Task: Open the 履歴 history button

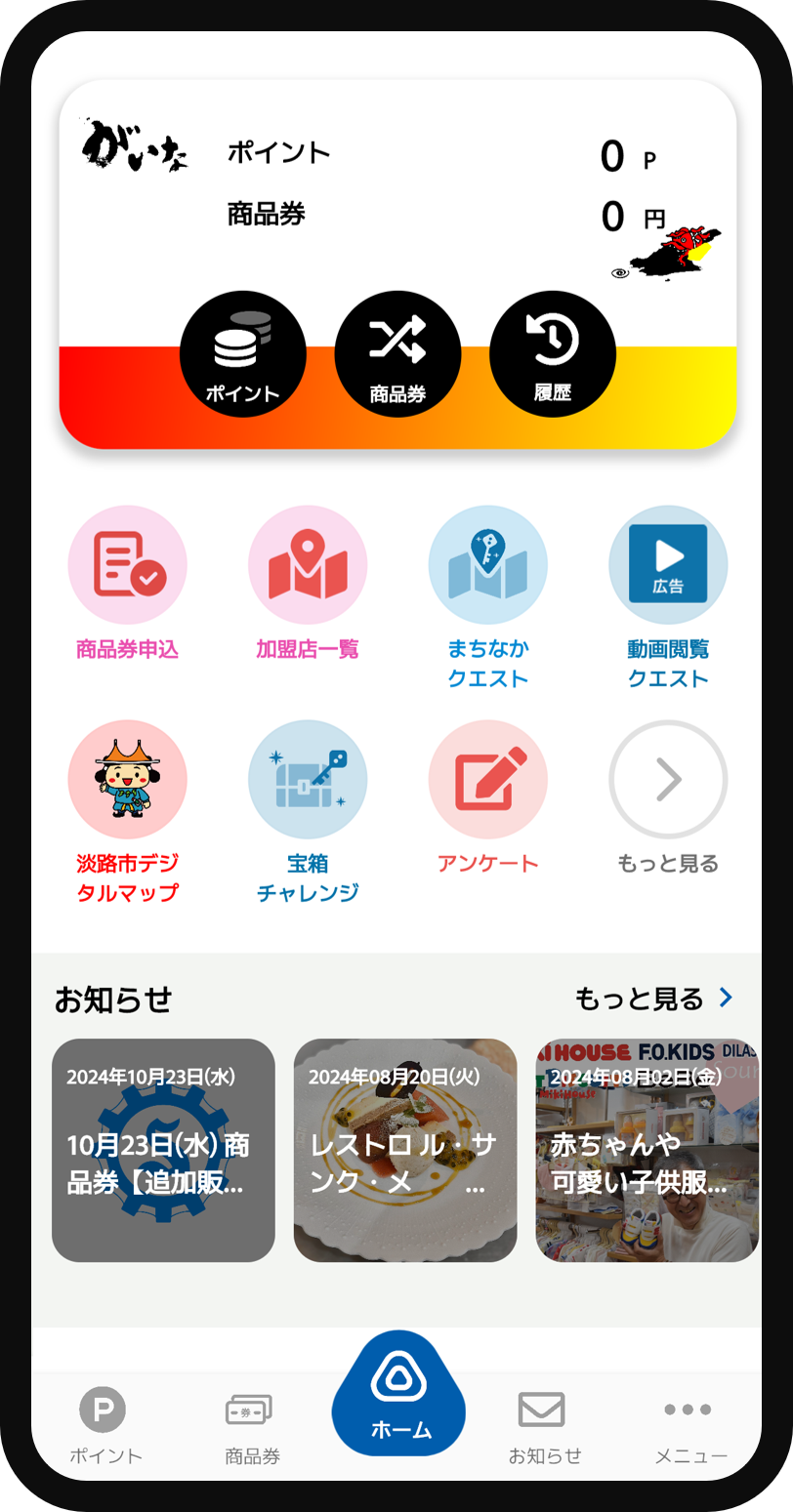Action: pos(552,353)
